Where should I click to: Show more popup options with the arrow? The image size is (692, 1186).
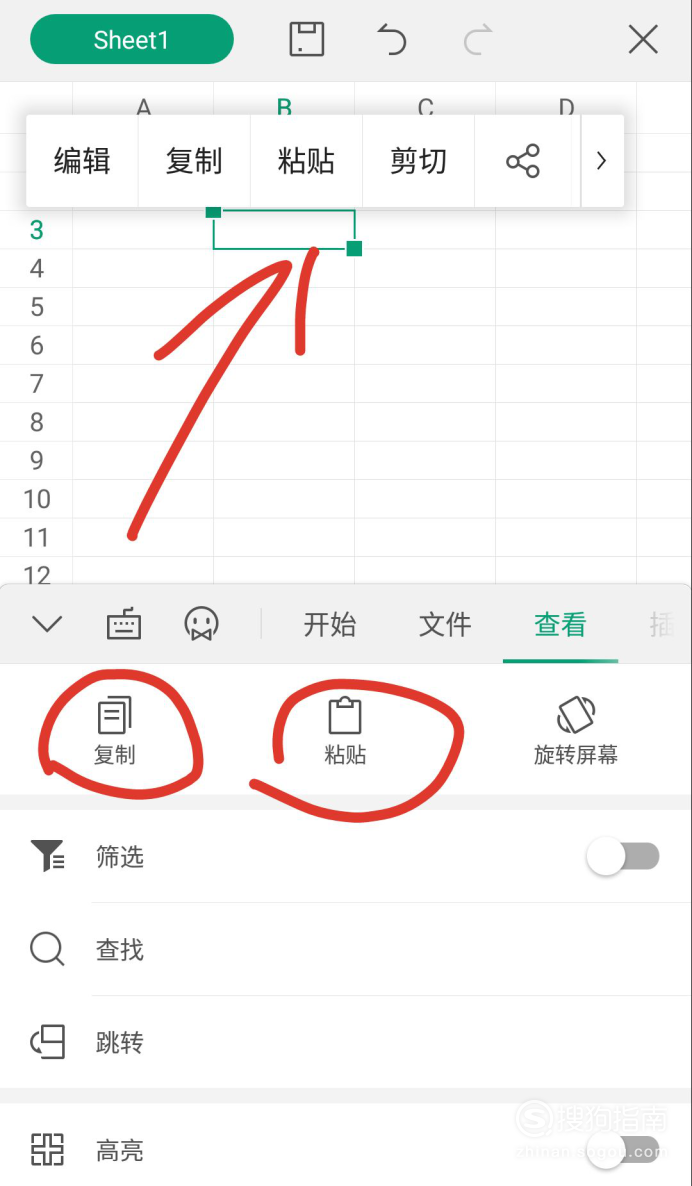point(602,161)
